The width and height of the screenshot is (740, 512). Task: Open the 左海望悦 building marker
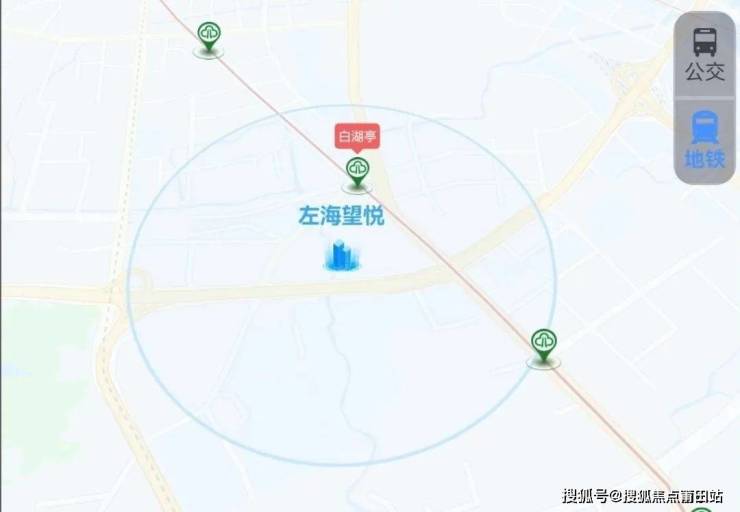pyautogui.click(x=341, y=256)
